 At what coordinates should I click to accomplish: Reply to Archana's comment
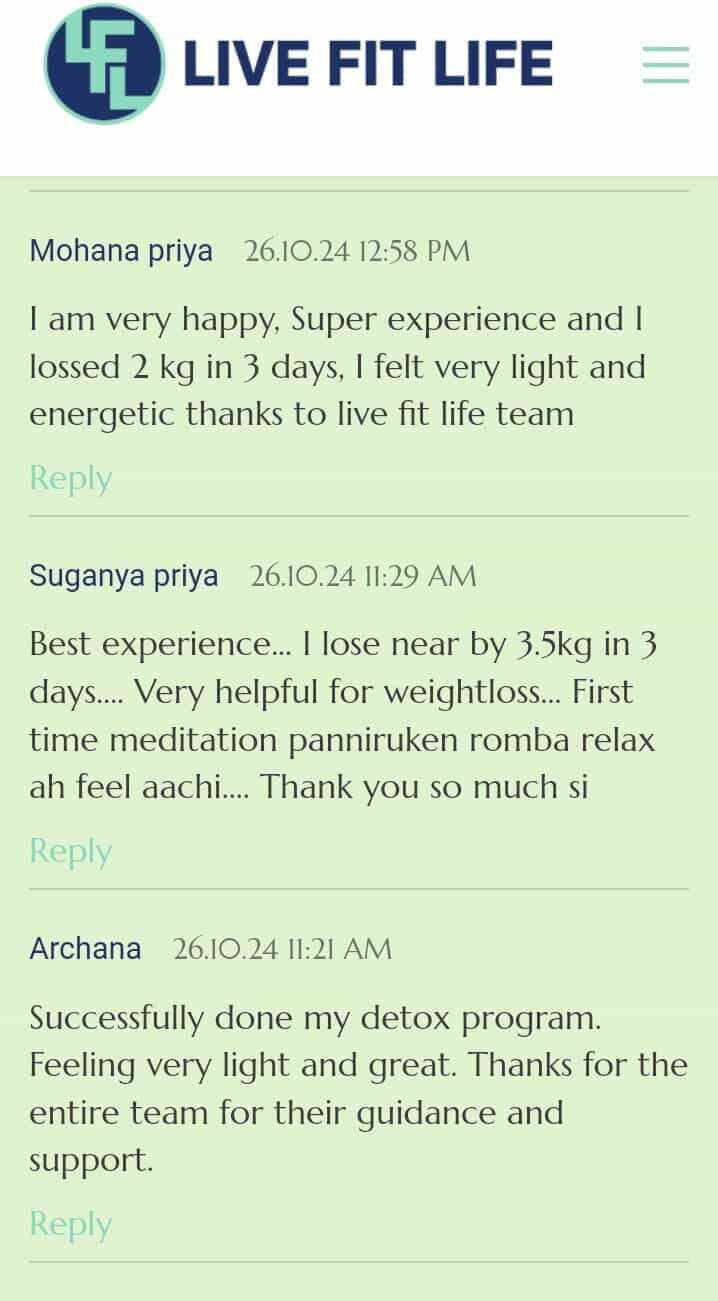click(x=70, y=1225)
